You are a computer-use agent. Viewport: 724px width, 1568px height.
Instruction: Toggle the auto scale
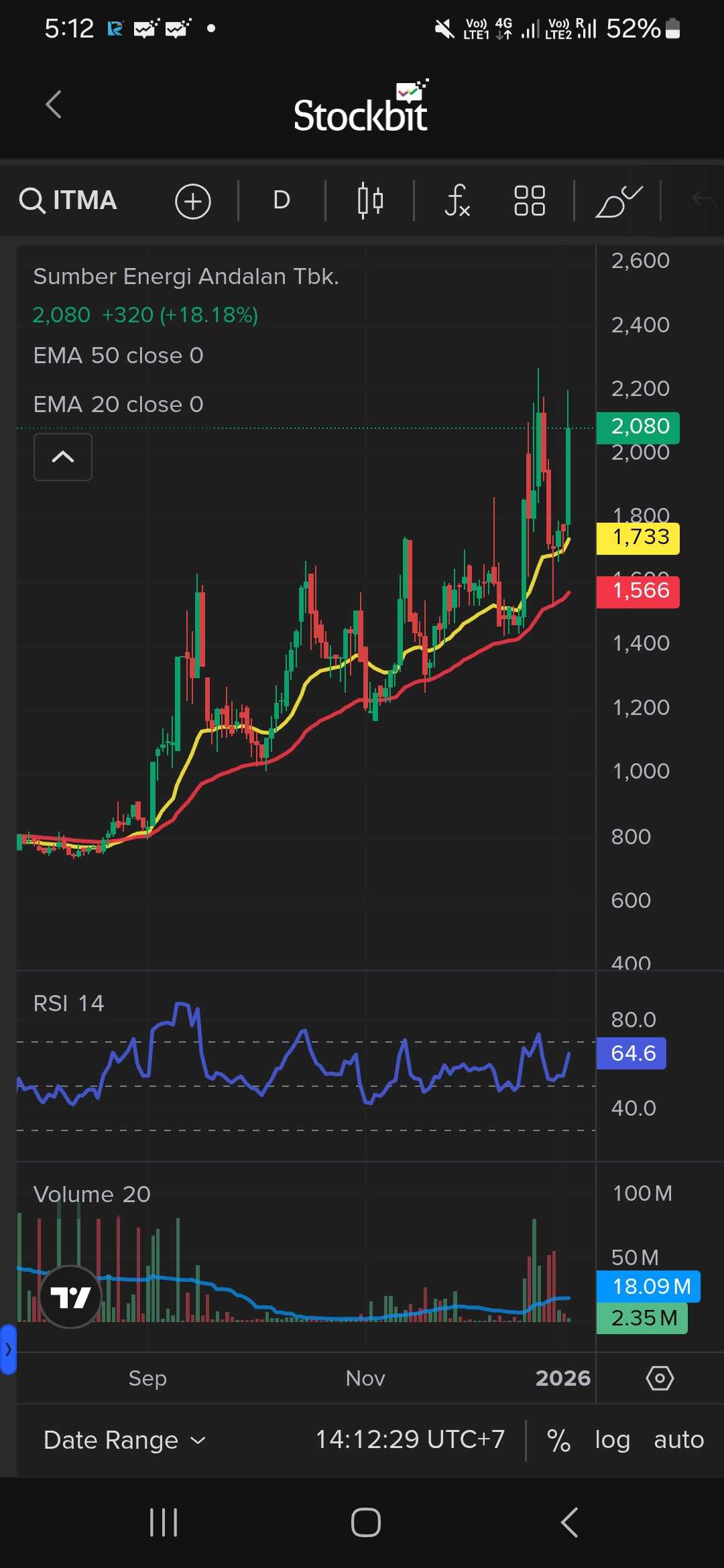tap(678, 1440)
